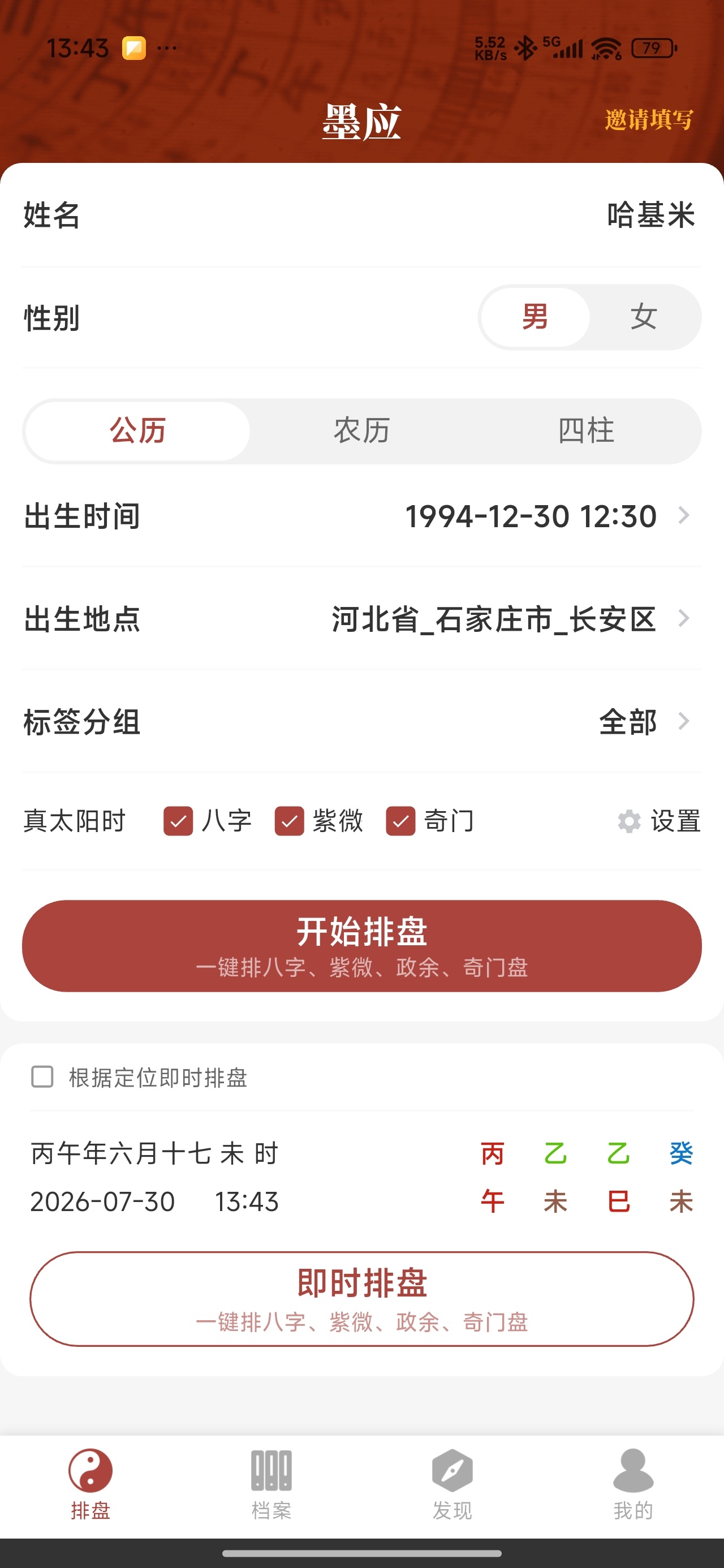Open the 出生时间 date picker
The image size is (724, 1568).
click(361, 515)
